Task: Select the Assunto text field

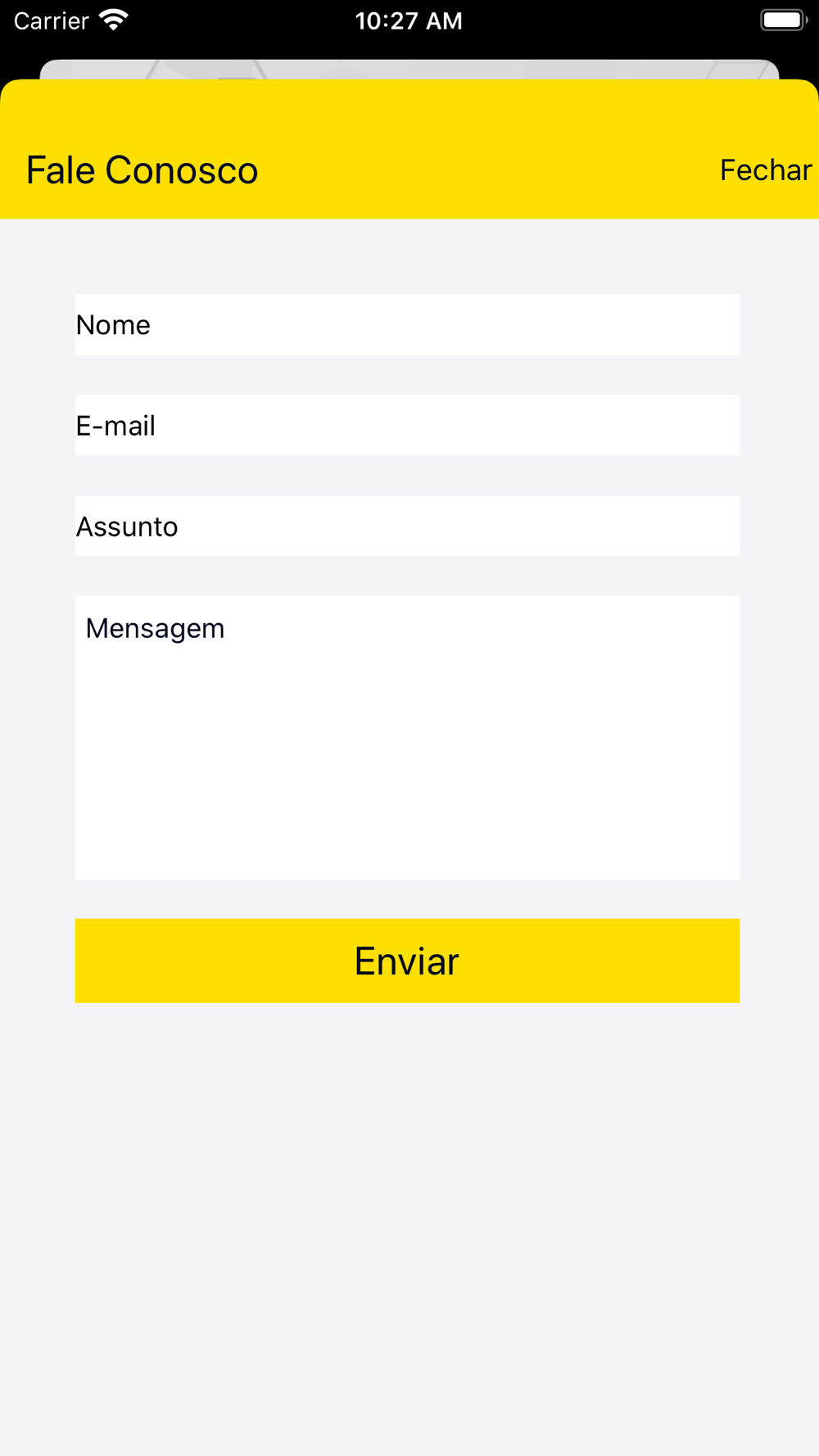Action: click(x=407, y=526)
